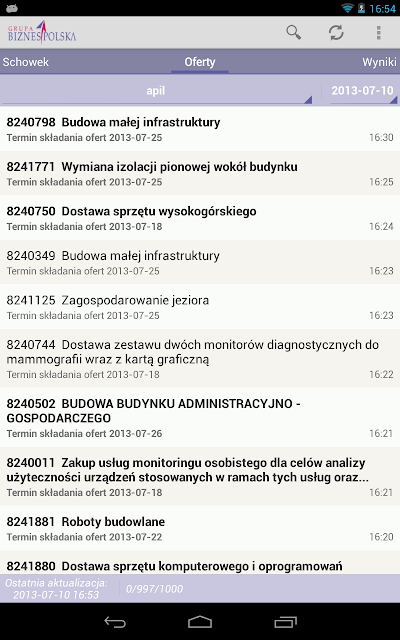
Task: Open offer 8241771 Wymiana izolacji pionowej
Action: click(x=200, y=173)
